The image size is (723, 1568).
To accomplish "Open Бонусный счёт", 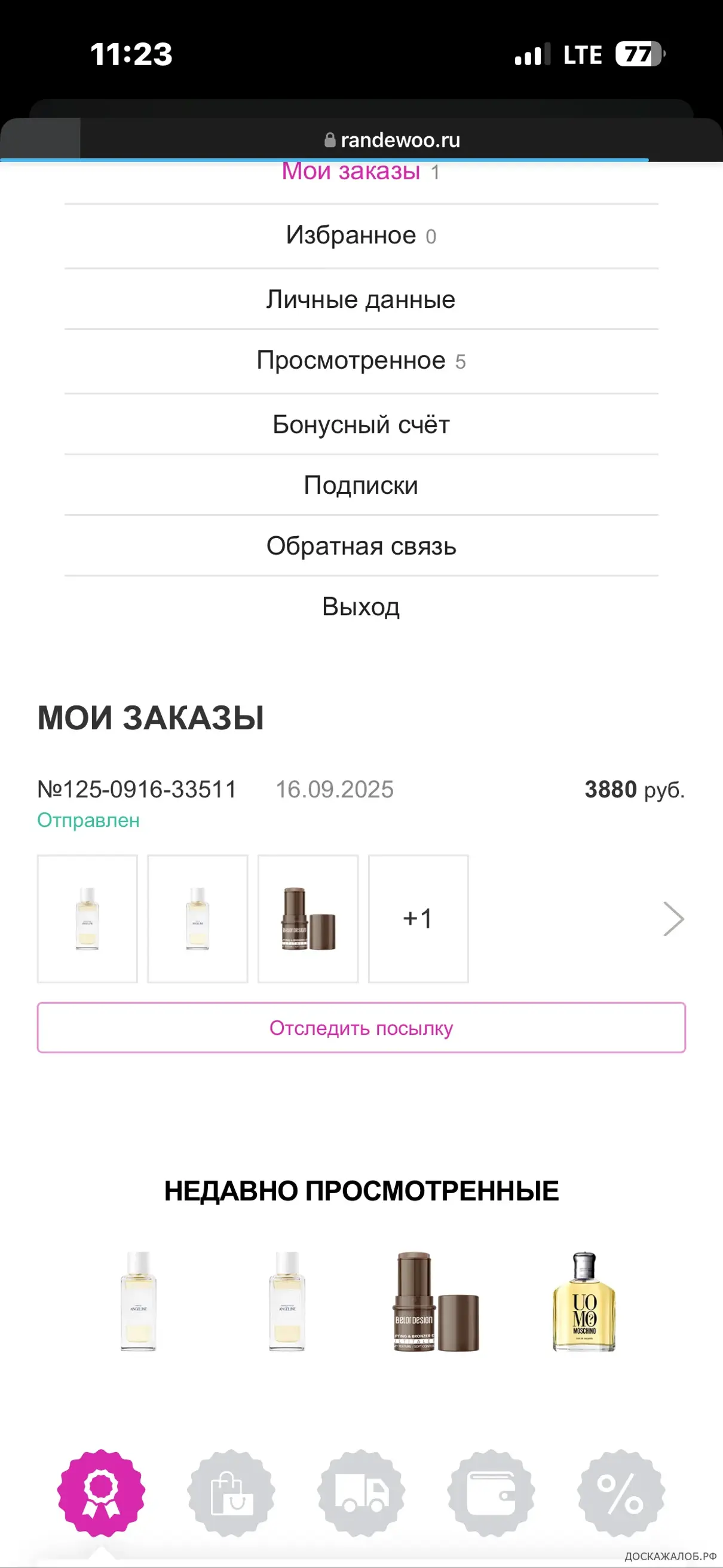I will click(x=360, y=425).
